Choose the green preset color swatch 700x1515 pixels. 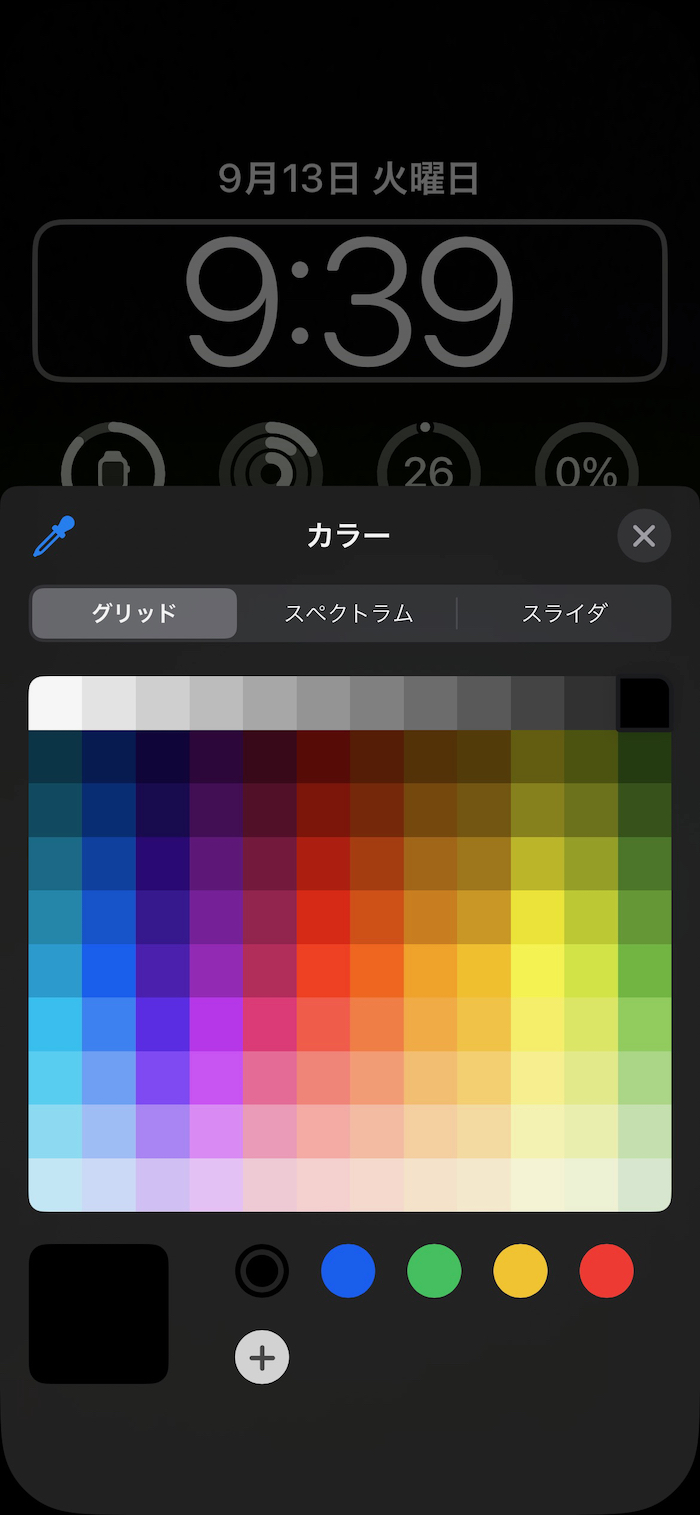434,1271
